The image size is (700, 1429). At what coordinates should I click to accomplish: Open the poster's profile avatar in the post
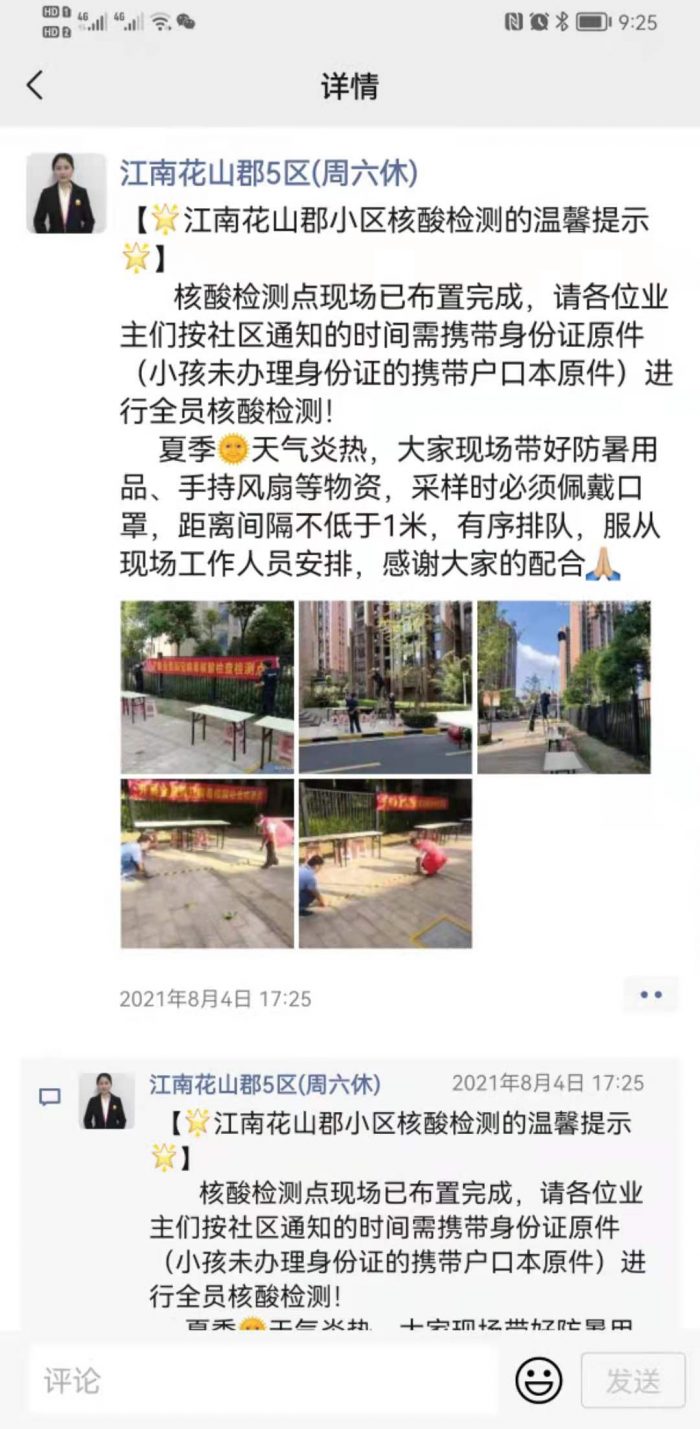pos(66,193)
